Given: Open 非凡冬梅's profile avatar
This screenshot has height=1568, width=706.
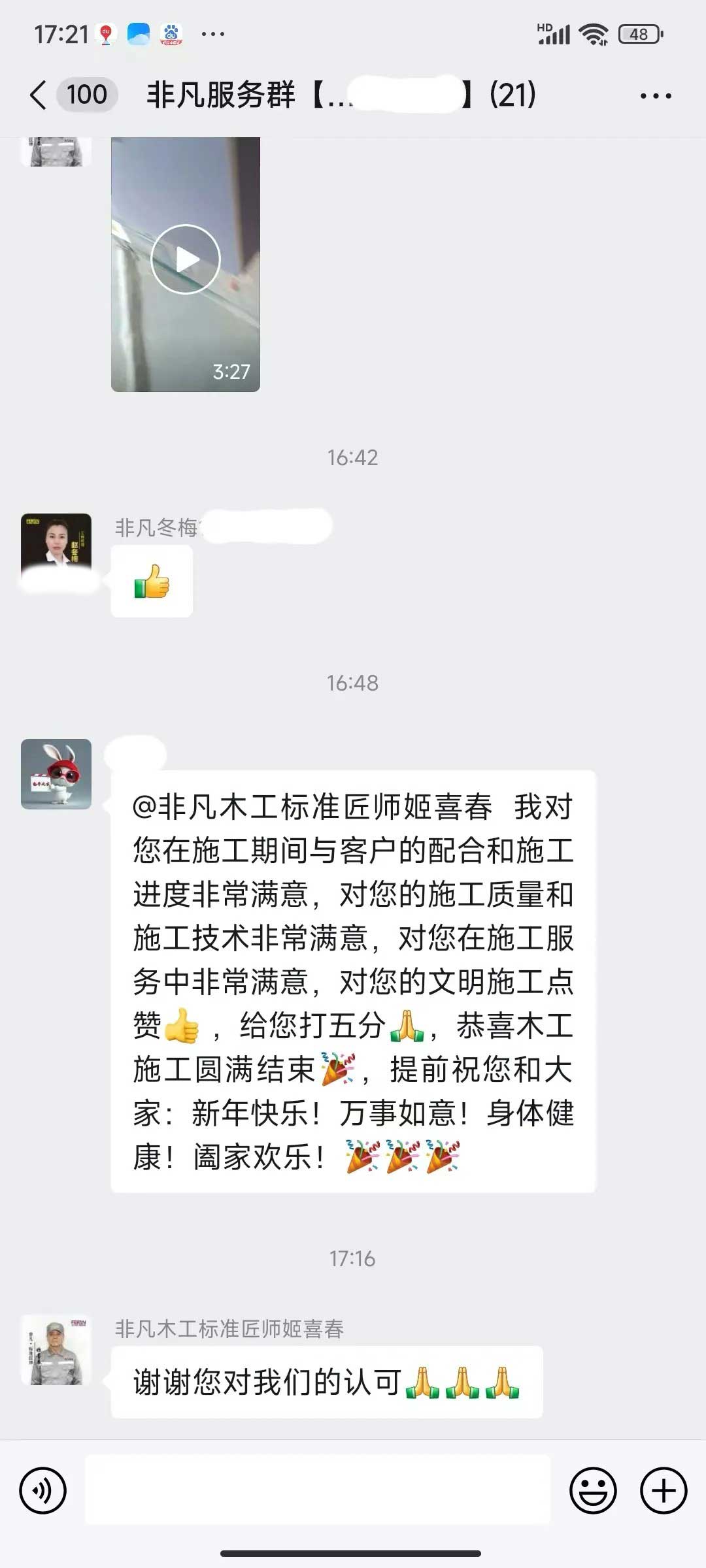Looking at the screenshot, I should [56, 547].
